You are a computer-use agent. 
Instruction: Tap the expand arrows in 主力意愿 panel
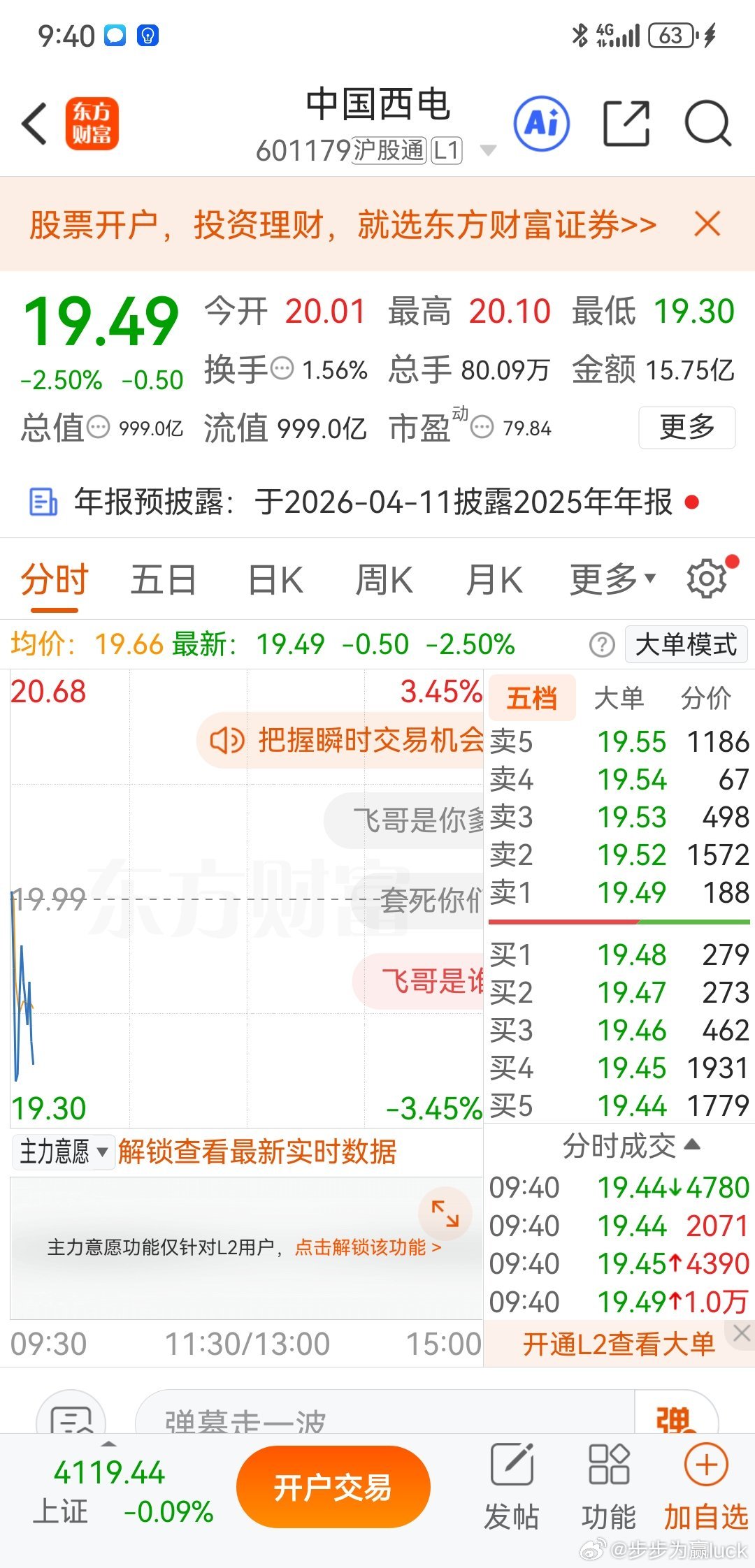(444, 1214)
